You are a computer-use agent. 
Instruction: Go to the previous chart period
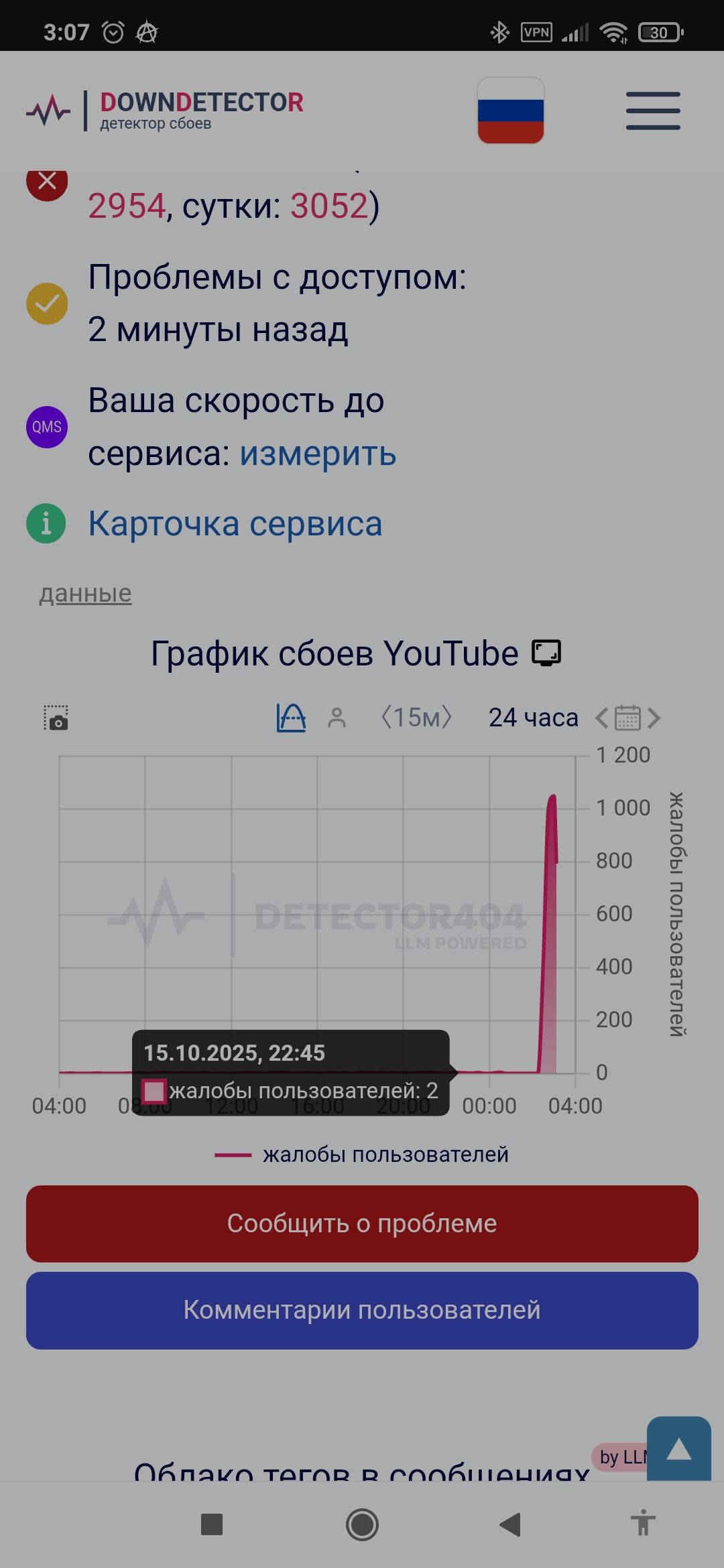pos(601,718)
